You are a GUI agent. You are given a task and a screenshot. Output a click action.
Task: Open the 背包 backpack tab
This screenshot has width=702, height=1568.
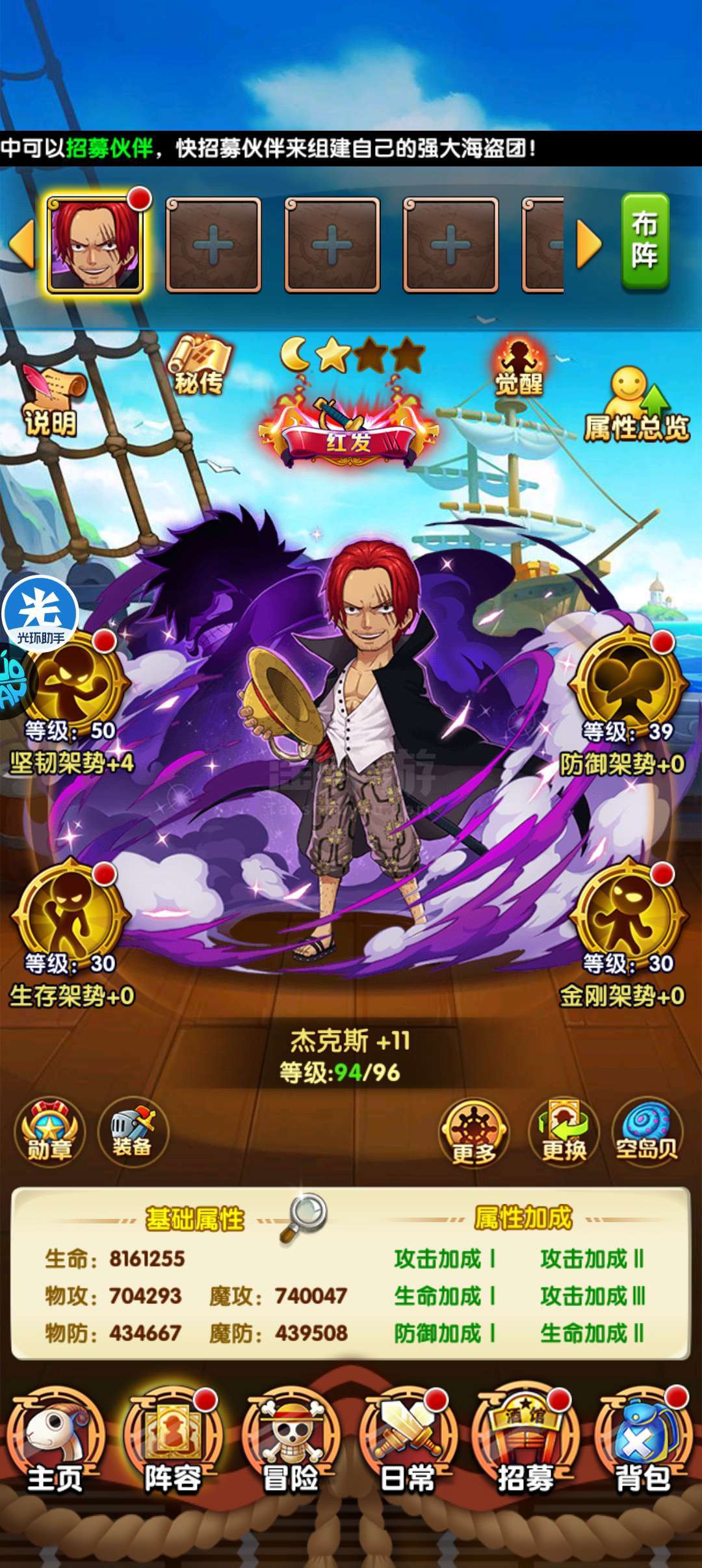(643, 1441)
